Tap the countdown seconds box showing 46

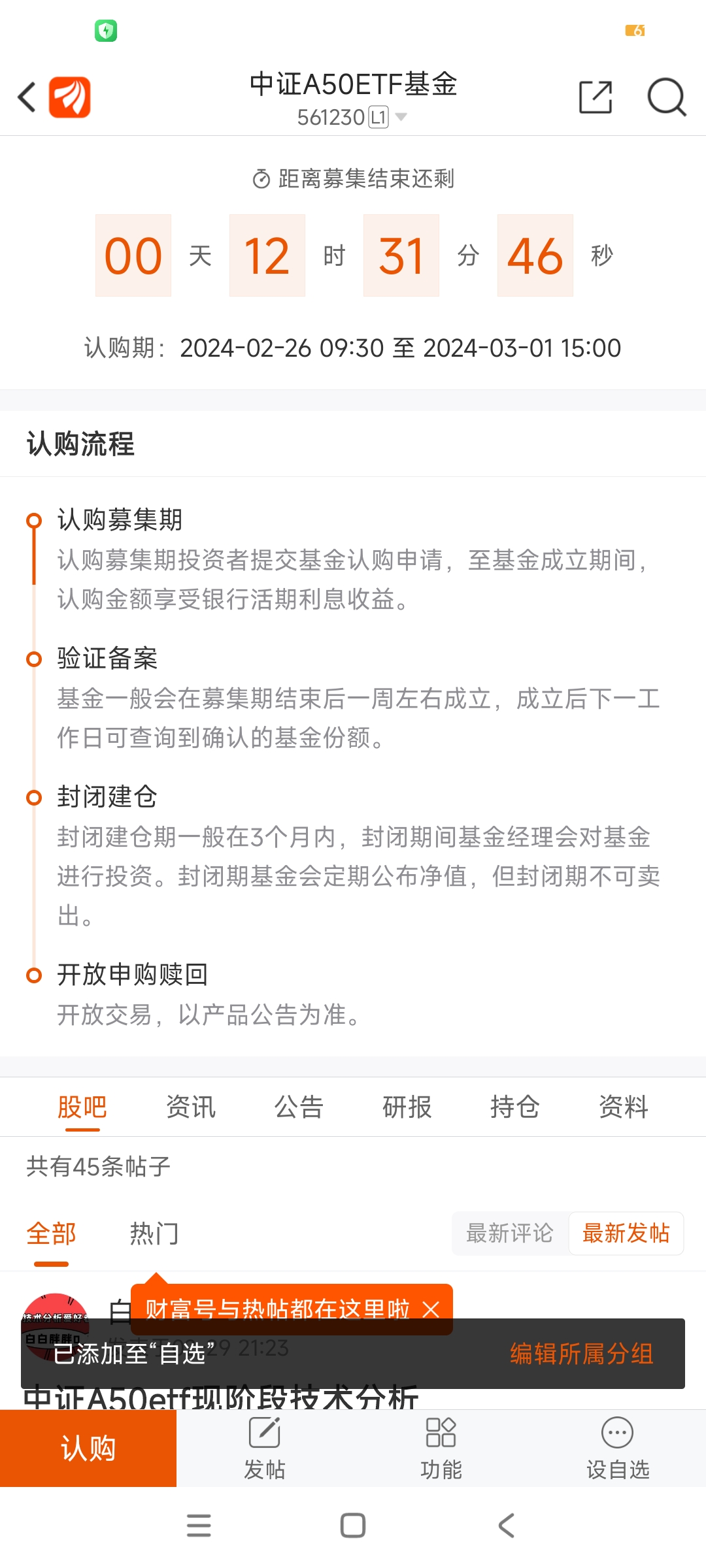(x=535, y=255)
